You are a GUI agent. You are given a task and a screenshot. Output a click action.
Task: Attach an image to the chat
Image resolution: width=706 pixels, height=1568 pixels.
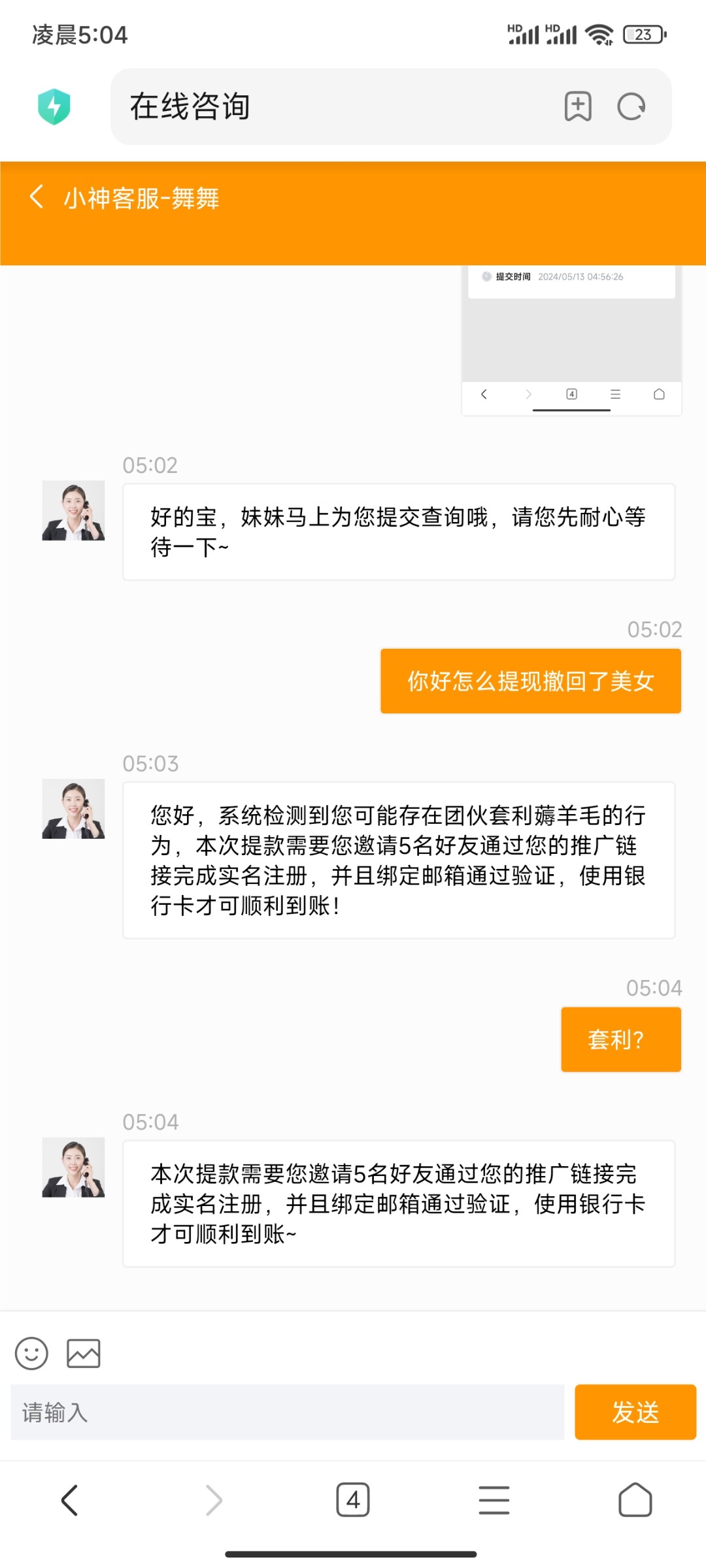tap(84, 1353)
